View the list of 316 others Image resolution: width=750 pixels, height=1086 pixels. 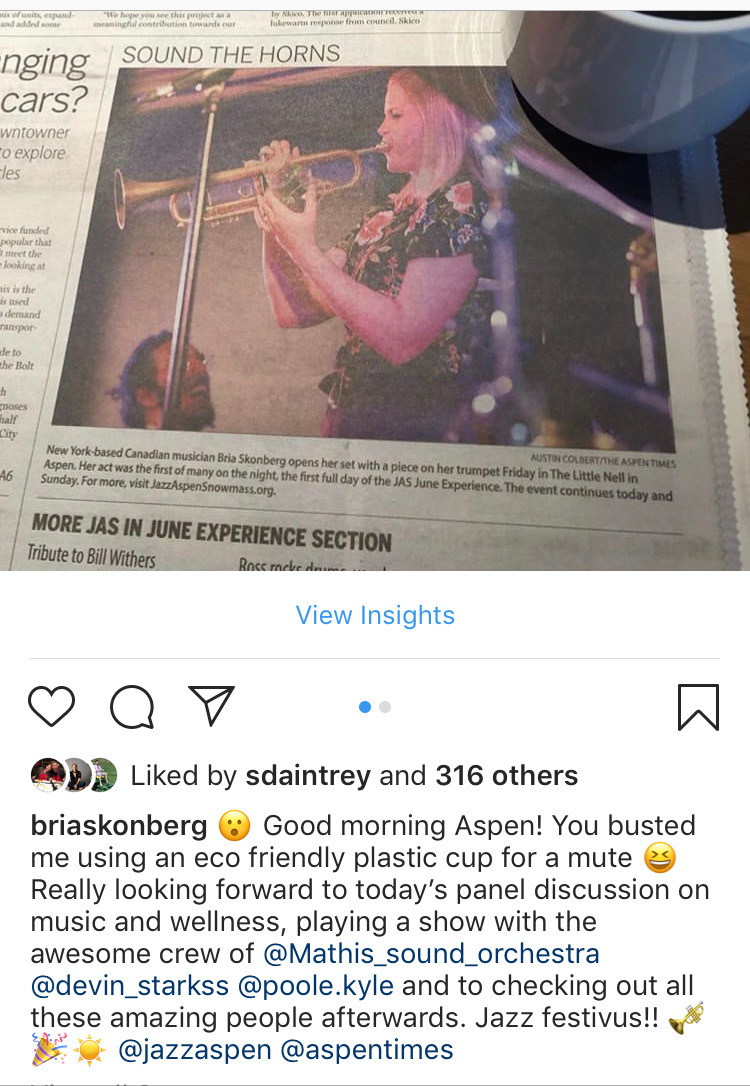point(506,775)
